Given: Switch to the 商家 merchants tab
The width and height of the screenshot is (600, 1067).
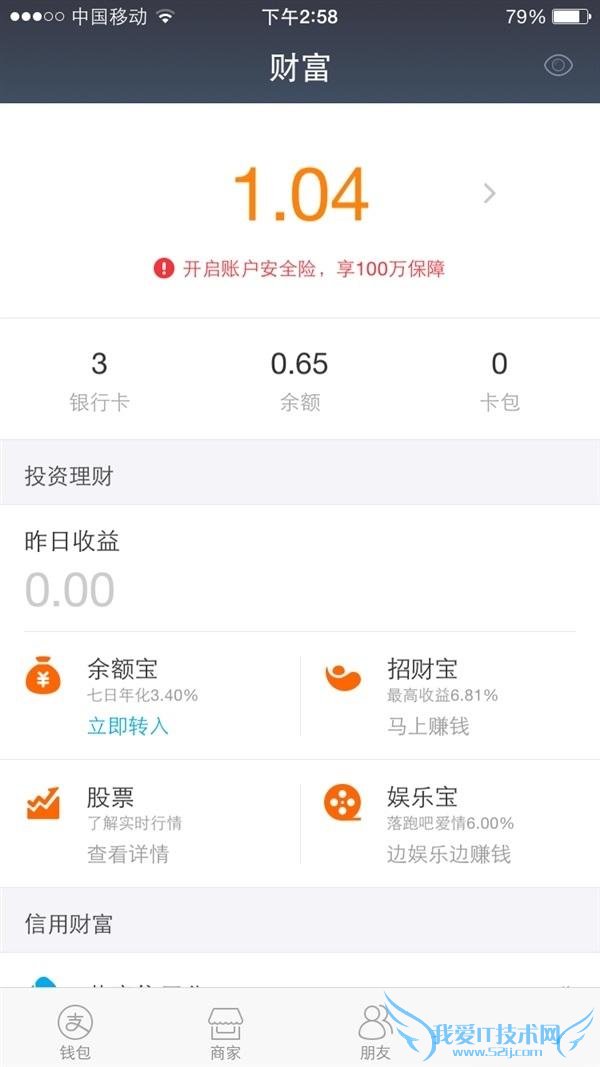Looking at the screenshot, I should click(225, 1031).
